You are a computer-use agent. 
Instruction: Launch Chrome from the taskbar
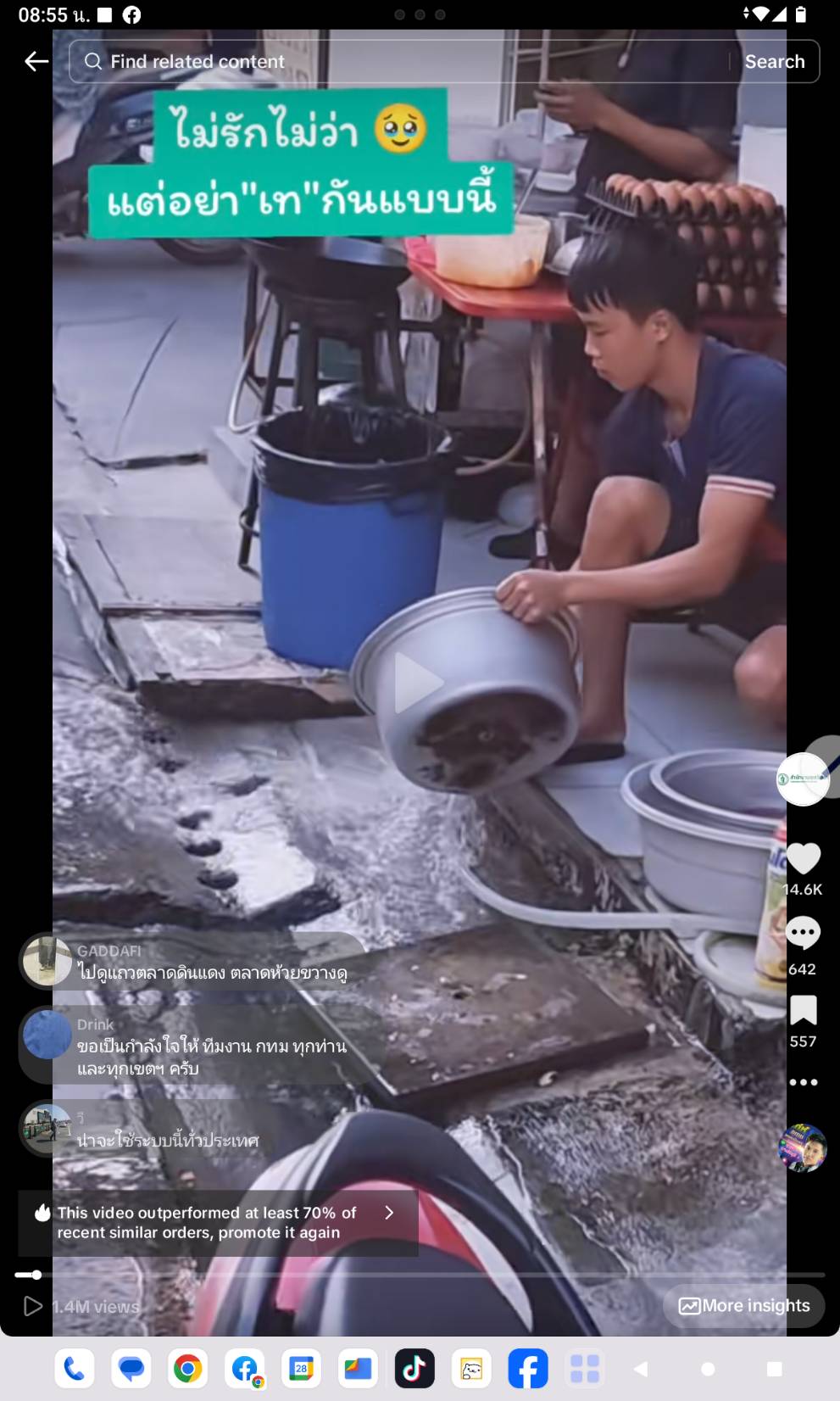(188, 1369)
